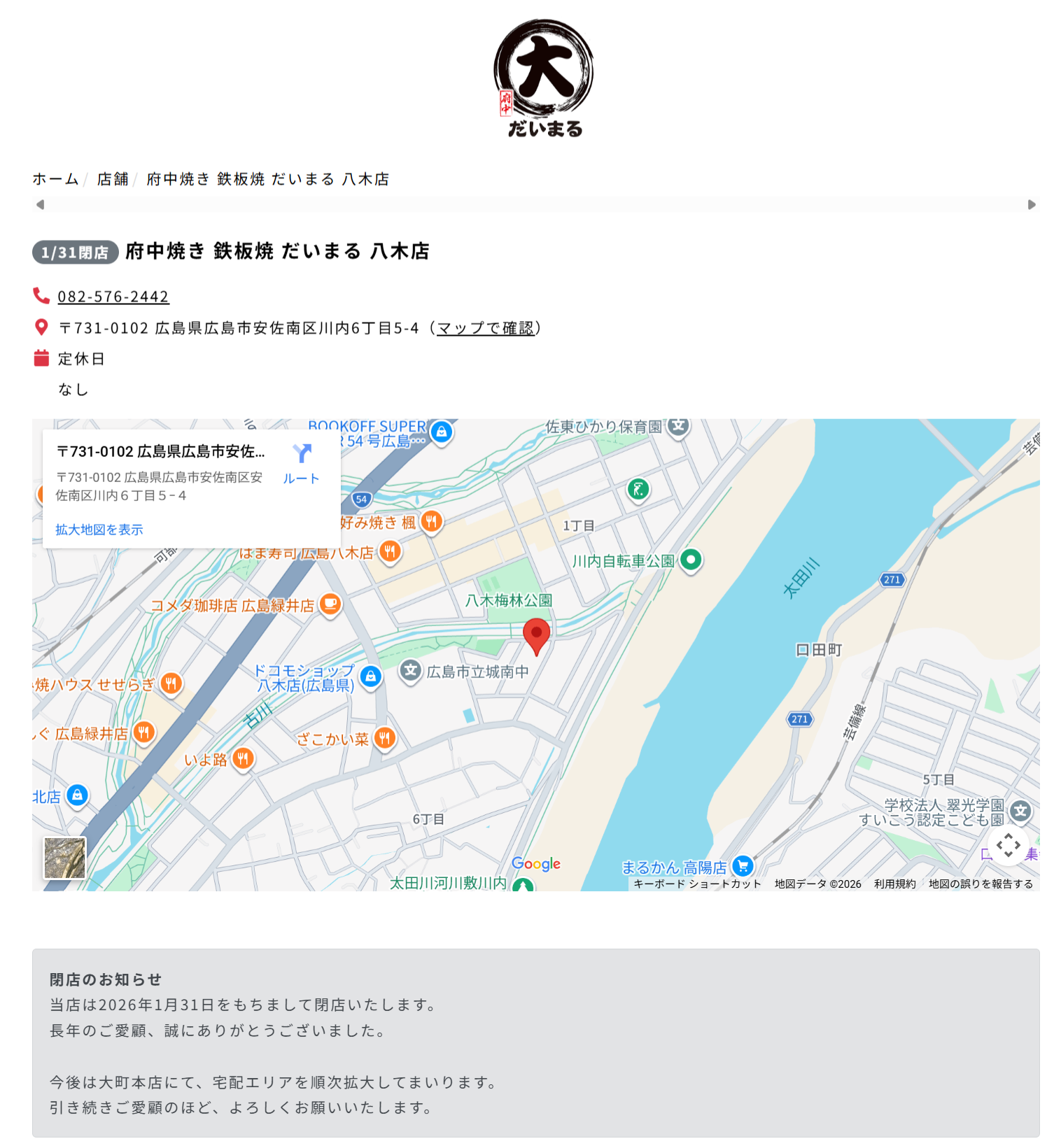Toggle the map's fullscreen view button

[x=1008, y=845]
